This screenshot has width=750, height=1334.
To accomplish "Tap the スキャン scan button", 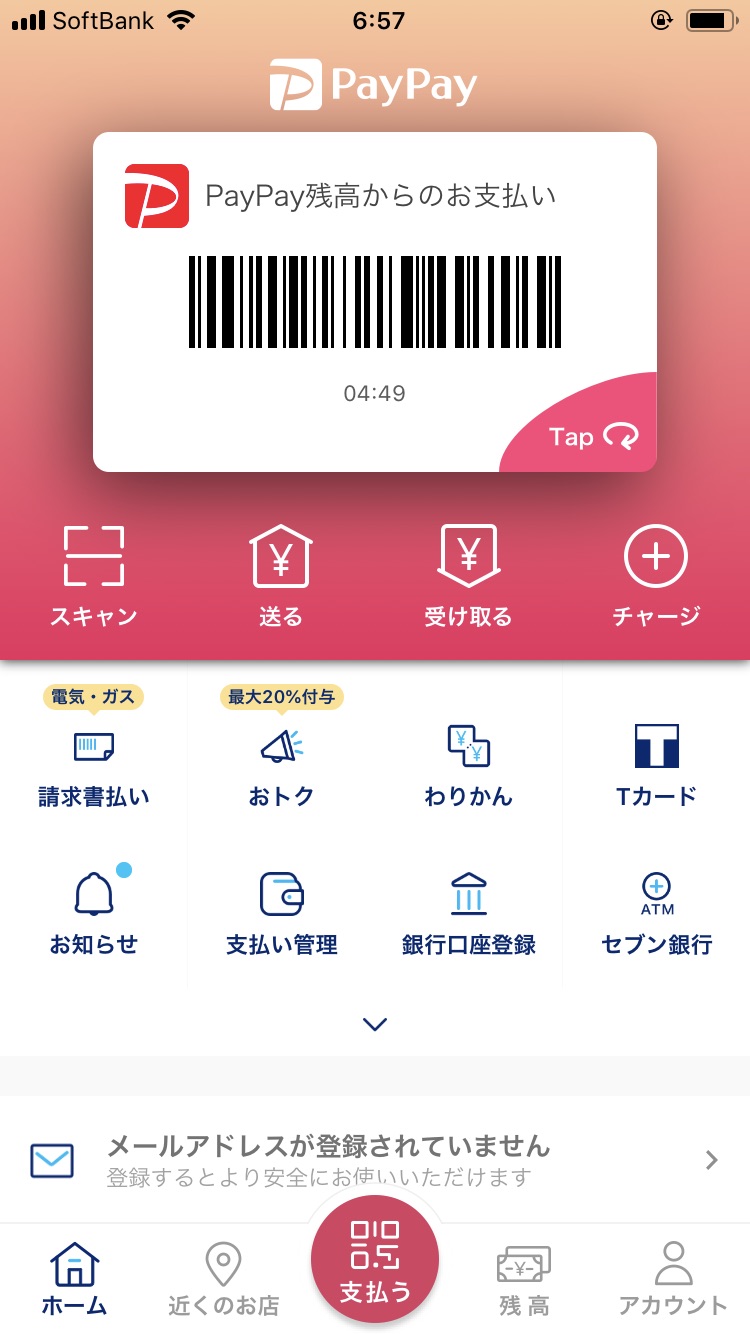I will tap(94, 577).
